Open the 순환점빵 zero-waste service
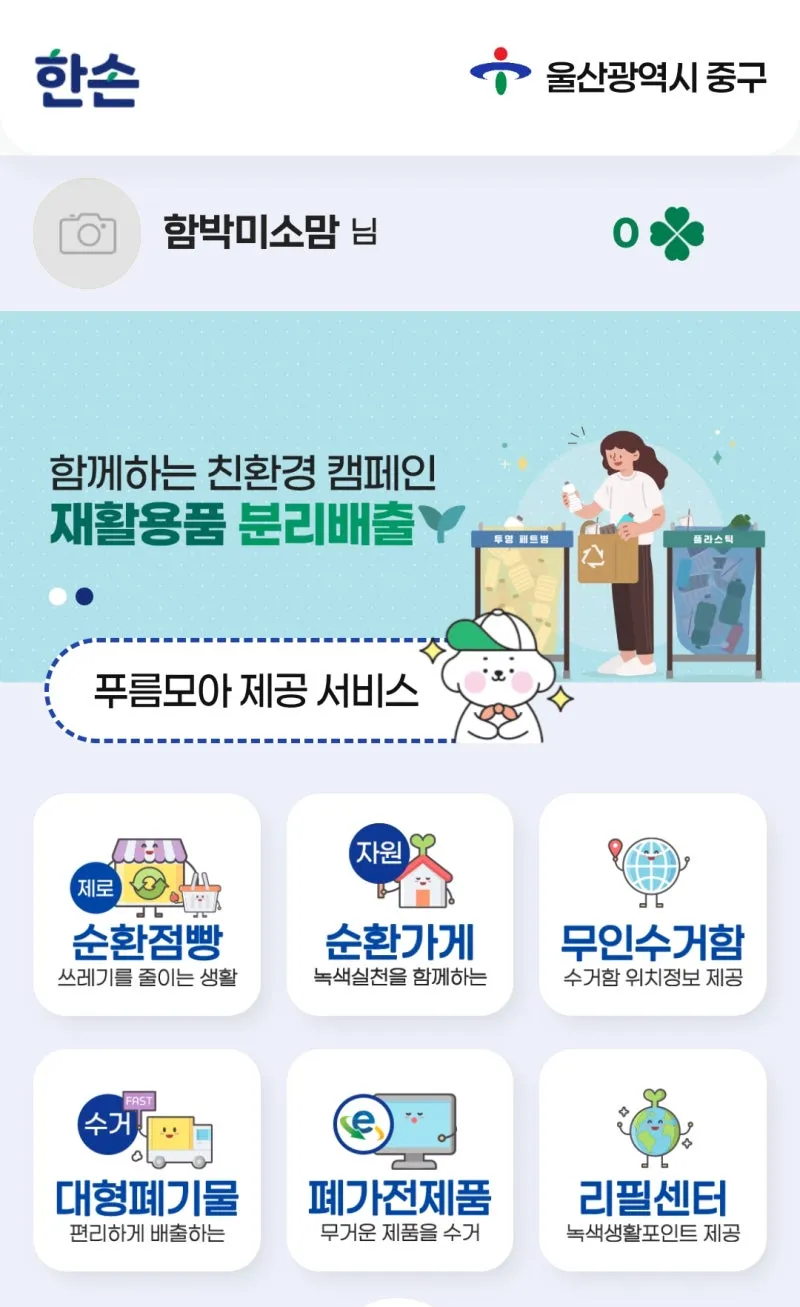 point(147,905)
